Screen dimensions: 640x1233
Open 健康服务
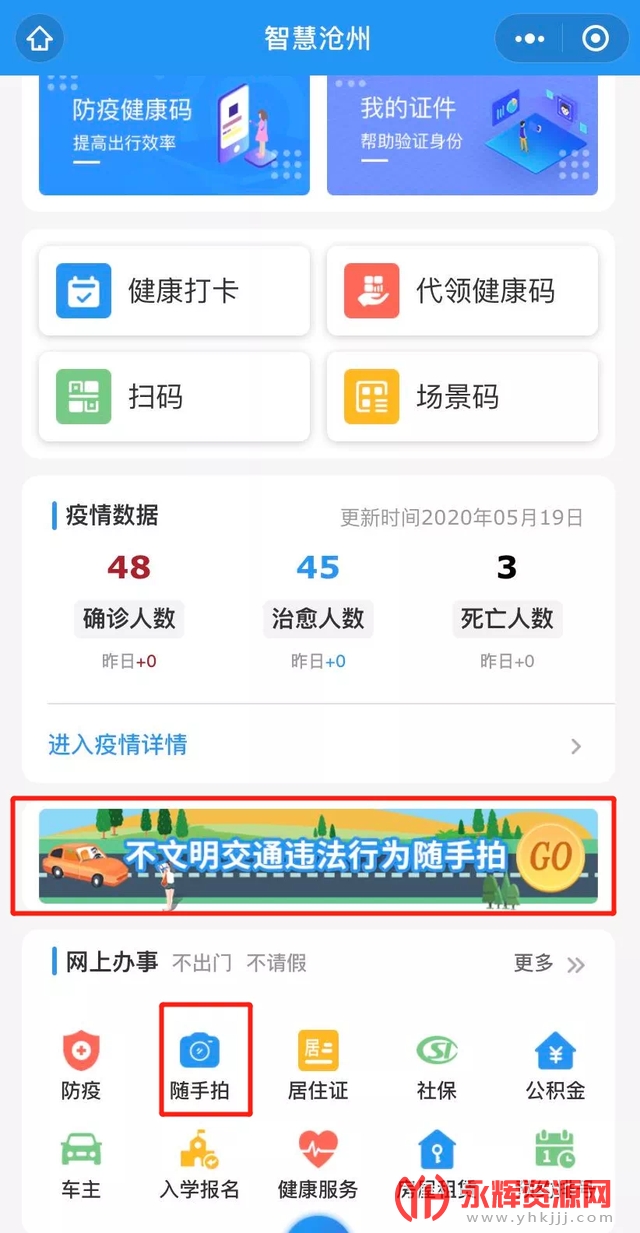318,1165
